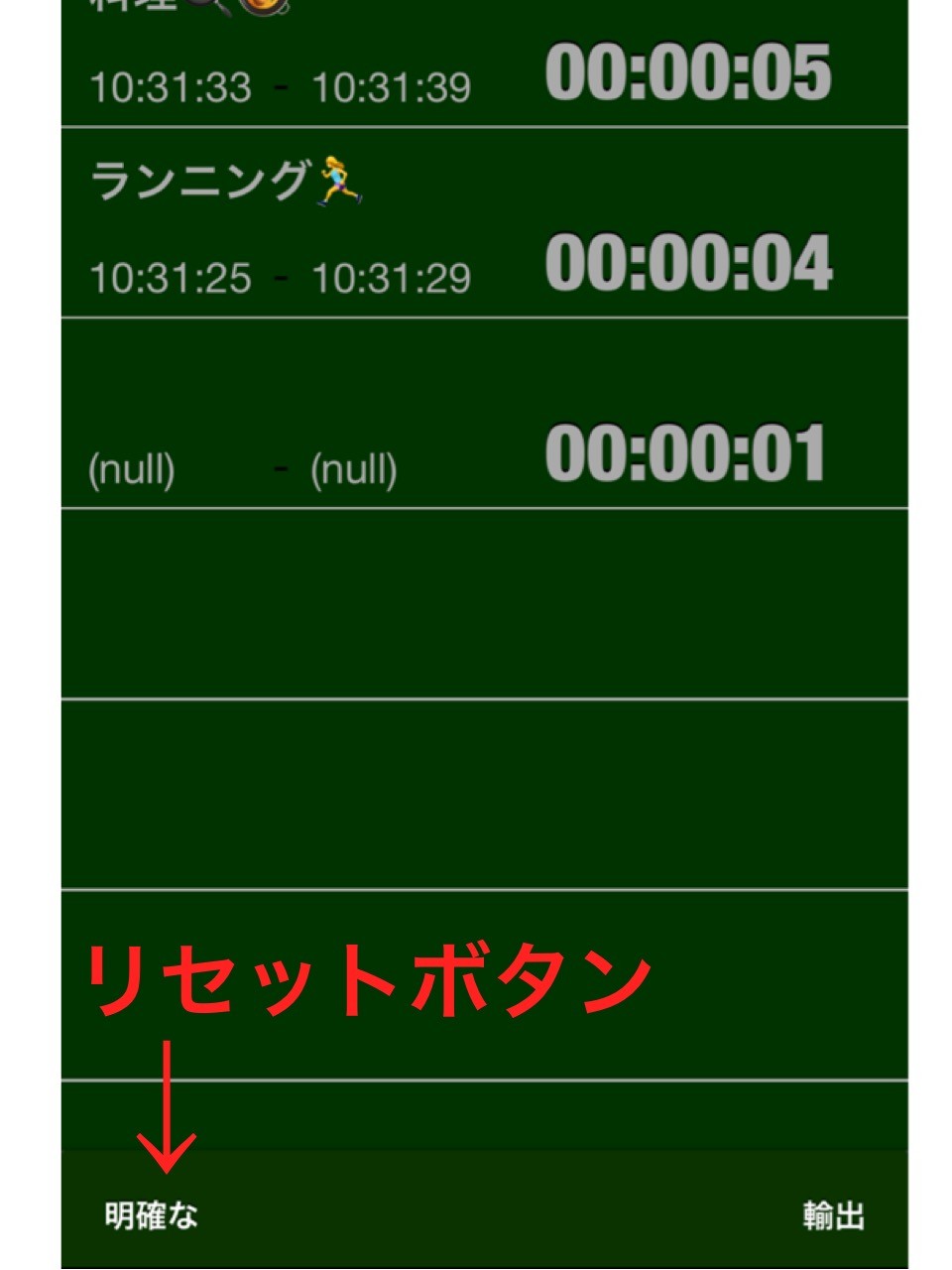
Task: Open the (null) record row
Action: coord(484,415)
